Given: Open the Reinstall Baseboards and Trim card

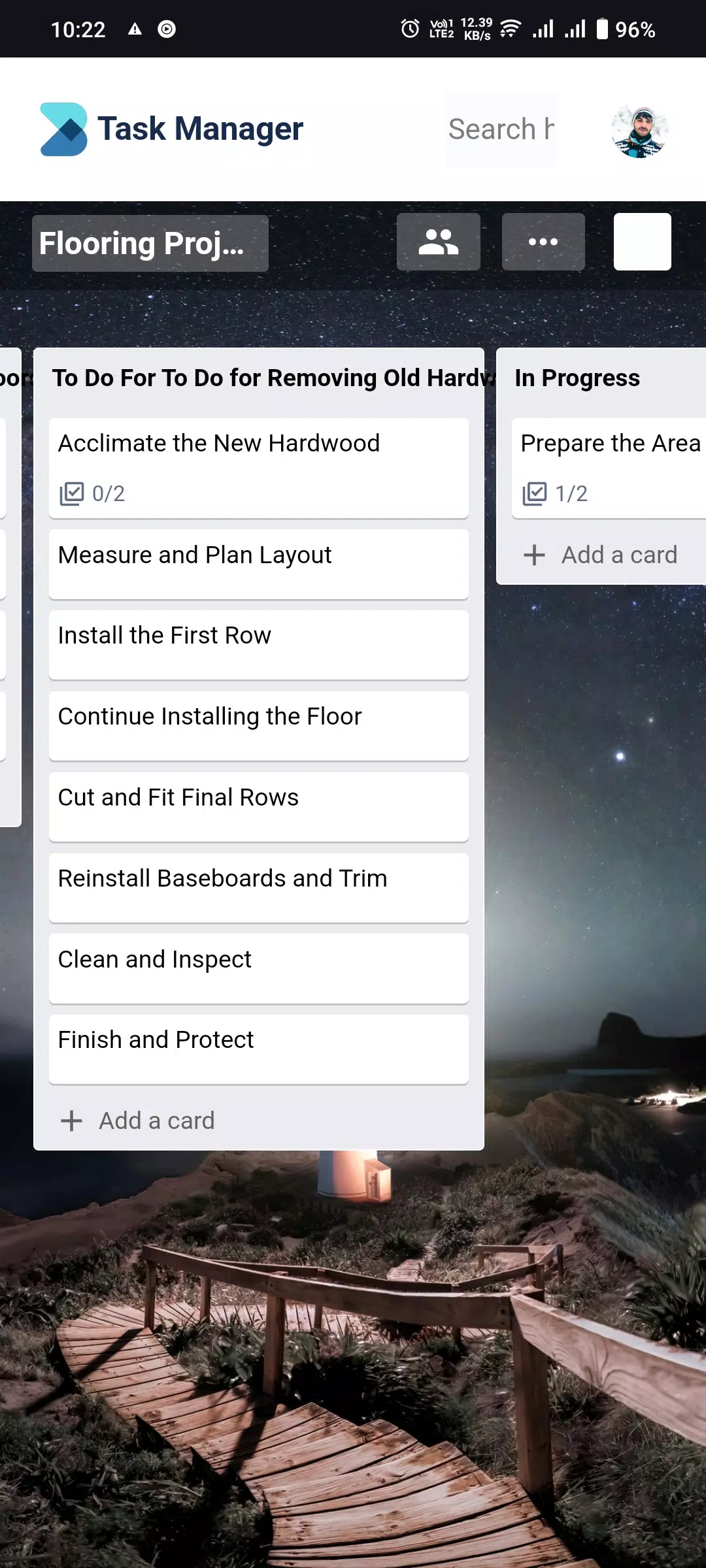Looking at the screenshot, I should pyautogui.click(x=258, y=887).
